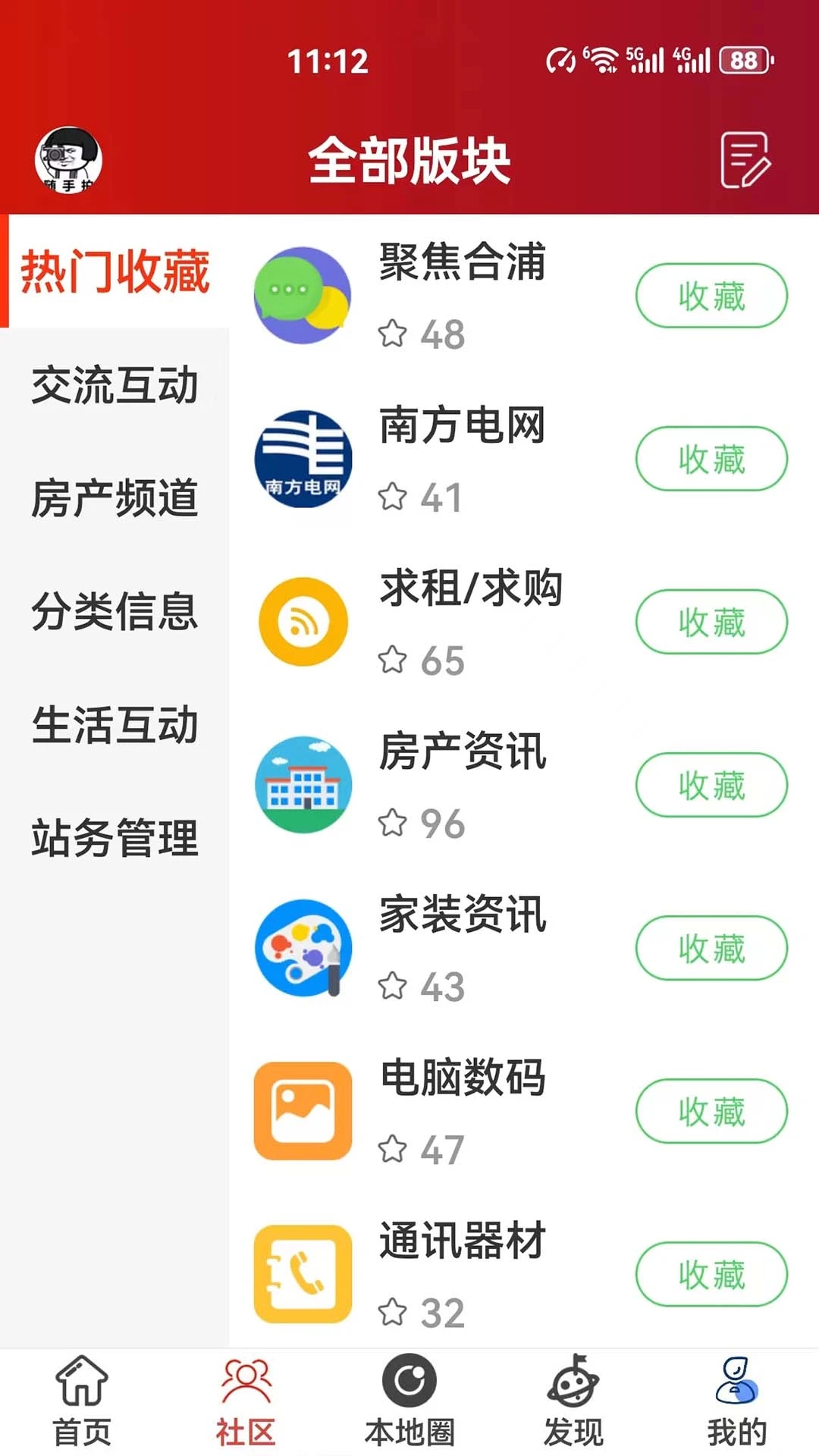Open the 房产资讯 building board icon

(302, 785)
